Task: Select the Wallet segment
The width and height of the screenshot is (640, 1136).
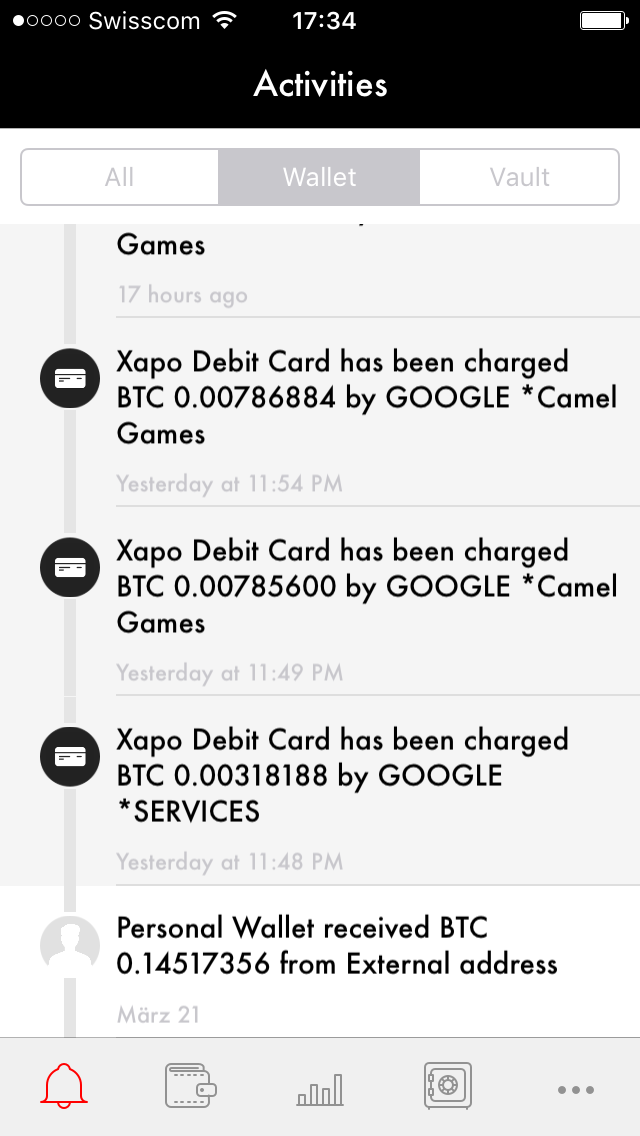Action: (319, 177)
